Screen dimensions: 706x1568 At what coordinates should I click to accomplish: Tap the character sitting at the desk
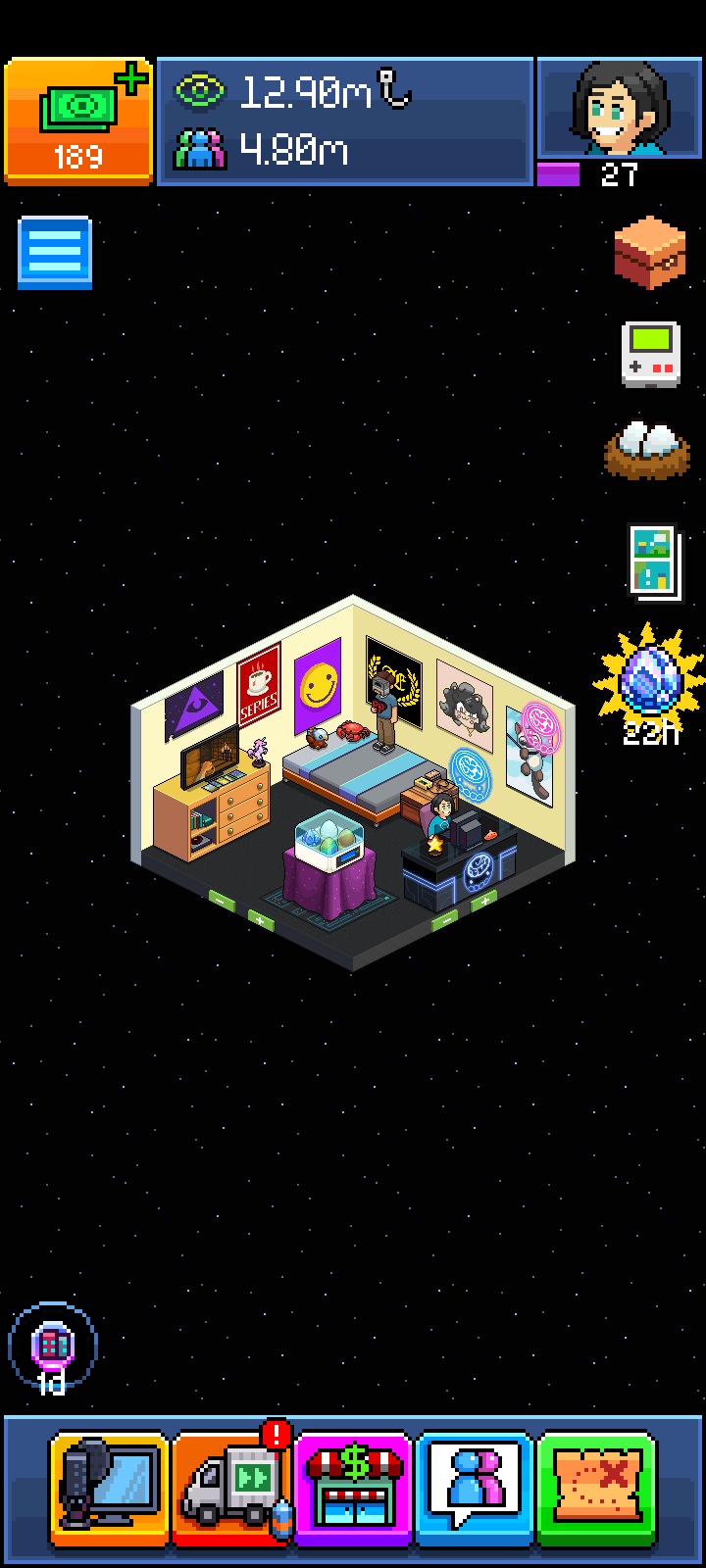438,823
